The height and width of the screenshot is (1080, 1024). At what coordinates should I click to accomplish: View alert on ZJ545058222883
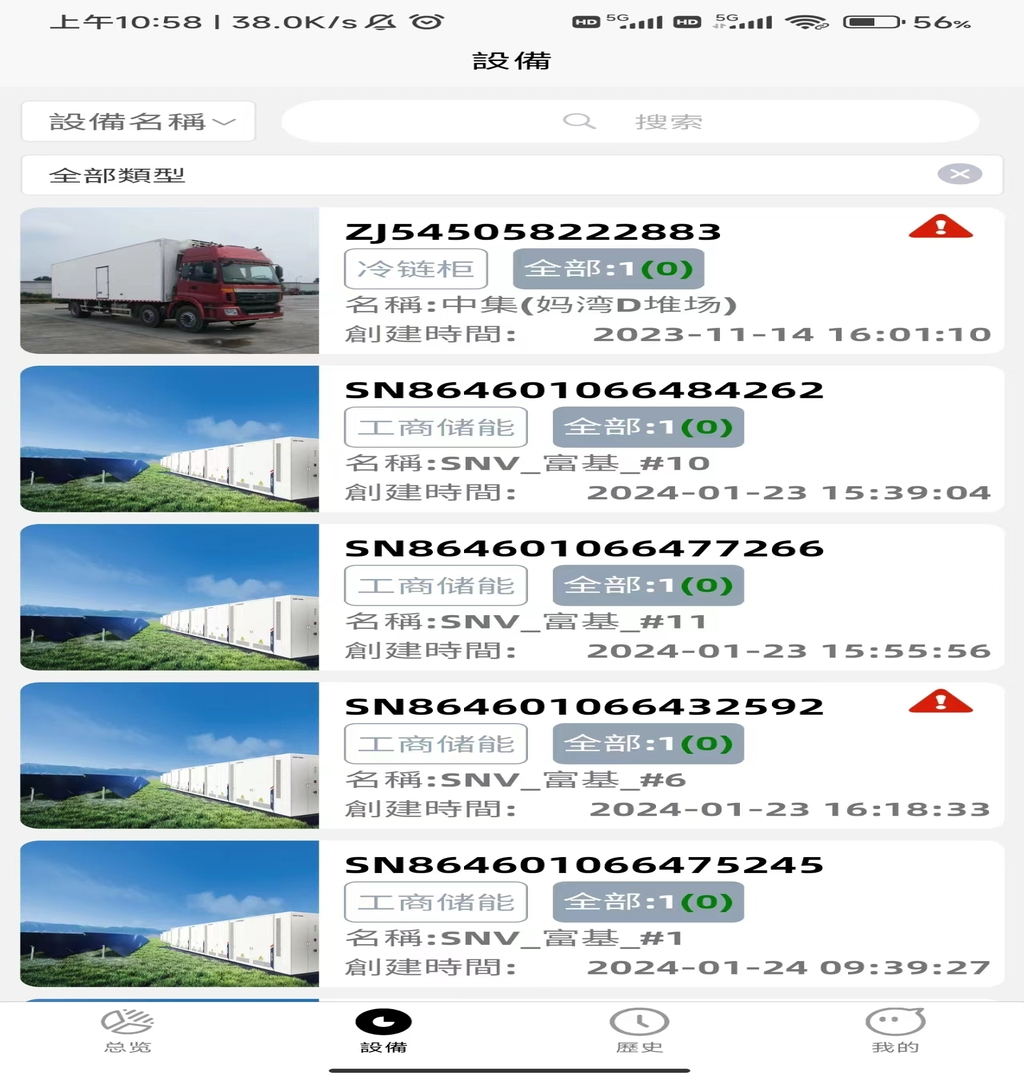click(x=940, y=228)
